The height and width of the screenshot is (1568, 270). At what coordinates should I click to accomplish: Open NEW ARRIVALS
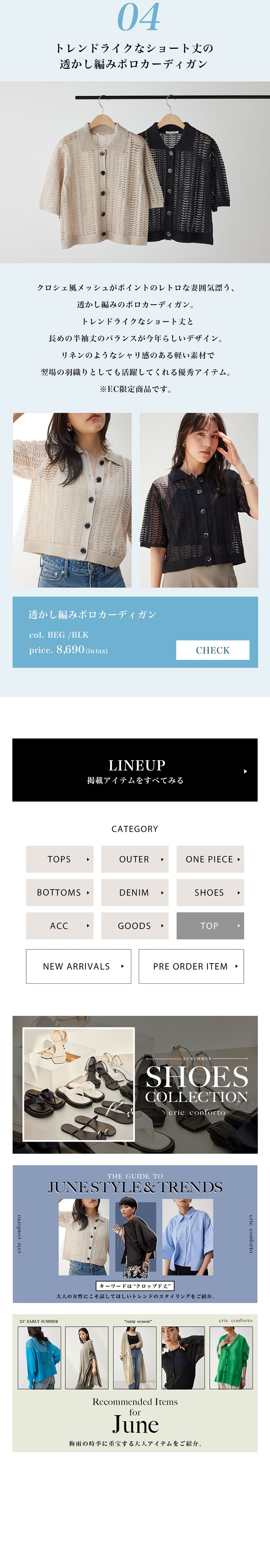[79, 966]
